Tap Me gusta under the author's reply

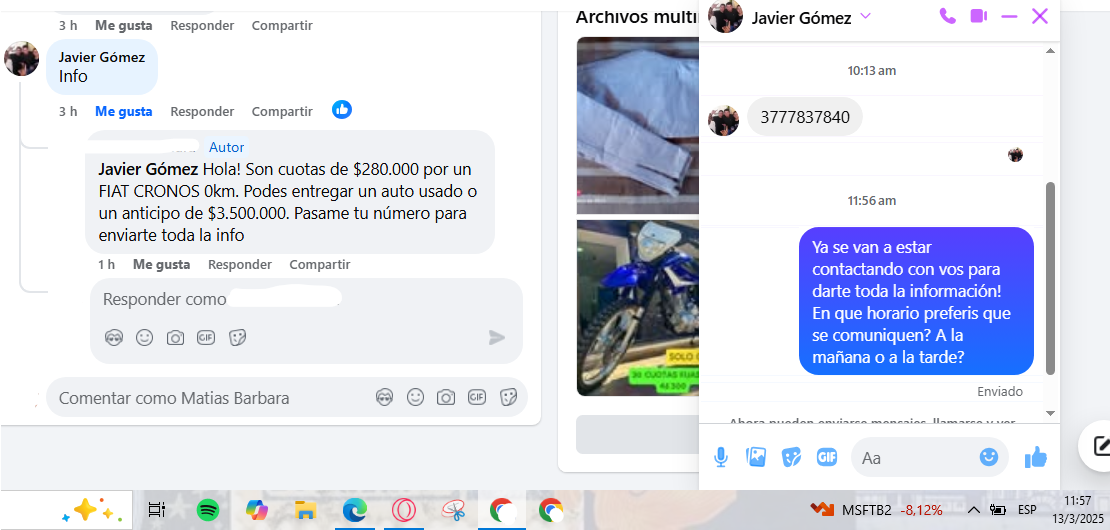click(161, 264)
